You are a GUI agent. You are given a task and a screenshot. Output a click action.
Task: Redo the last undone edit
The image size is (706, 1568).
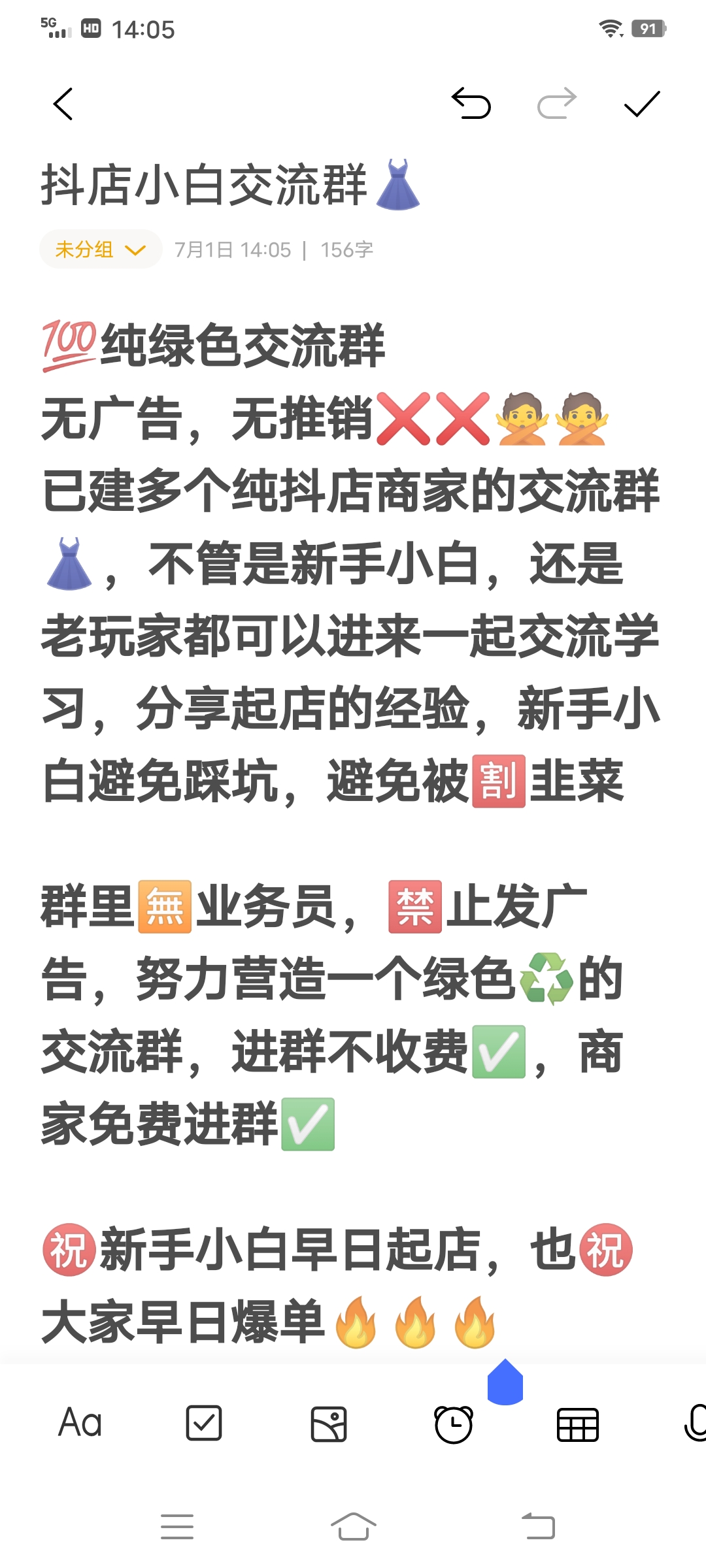[x=557, y=104]
